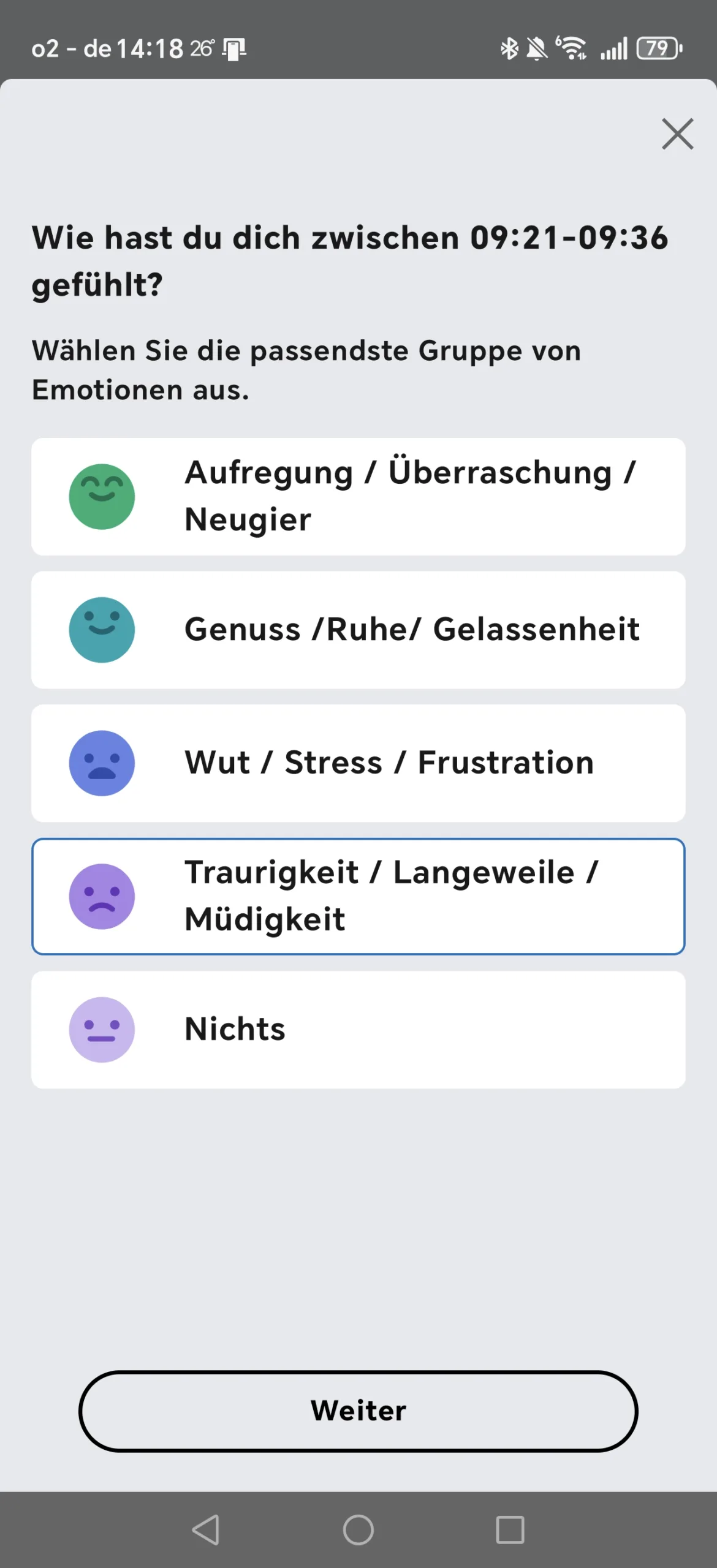Pick the Wut / Stress / Frustration option
The image size is (717, 1568).
358,763
